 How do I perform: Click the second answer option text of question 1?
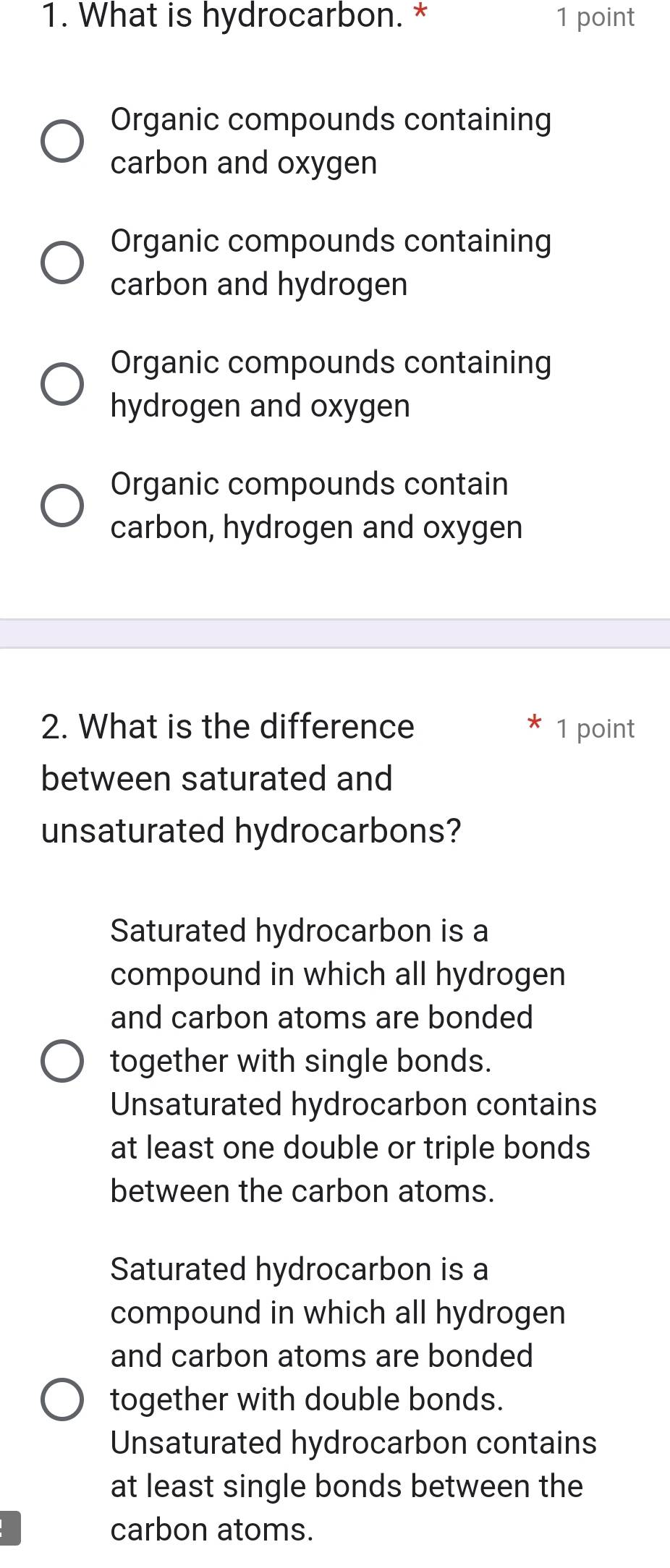point(331,263)
